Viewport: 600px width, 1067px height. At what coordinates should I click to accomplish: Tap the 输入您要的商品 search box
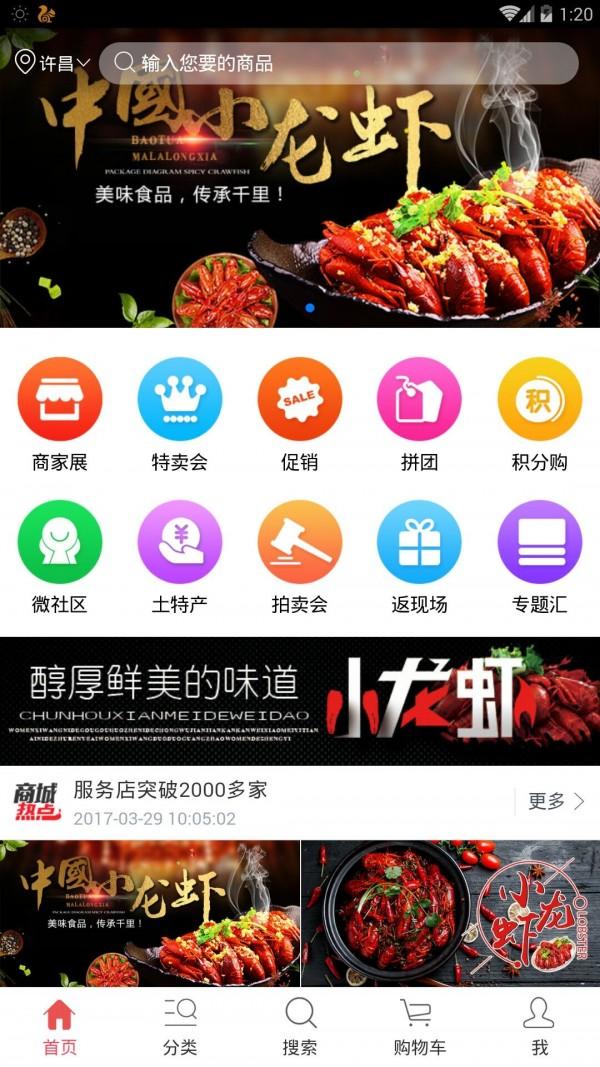point(340,63)
